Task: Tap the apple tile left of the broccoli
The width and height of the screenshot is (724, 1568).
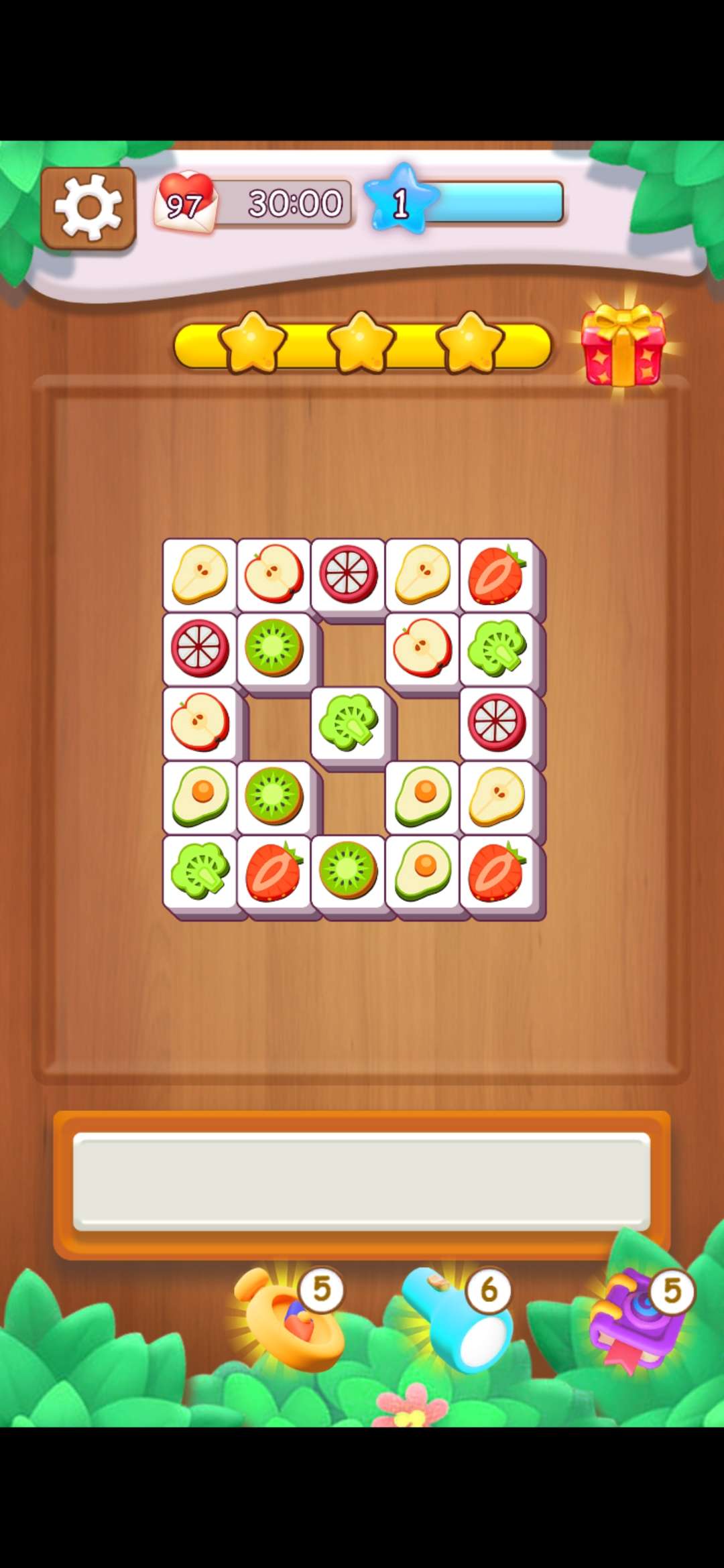Action: [422, 649]
